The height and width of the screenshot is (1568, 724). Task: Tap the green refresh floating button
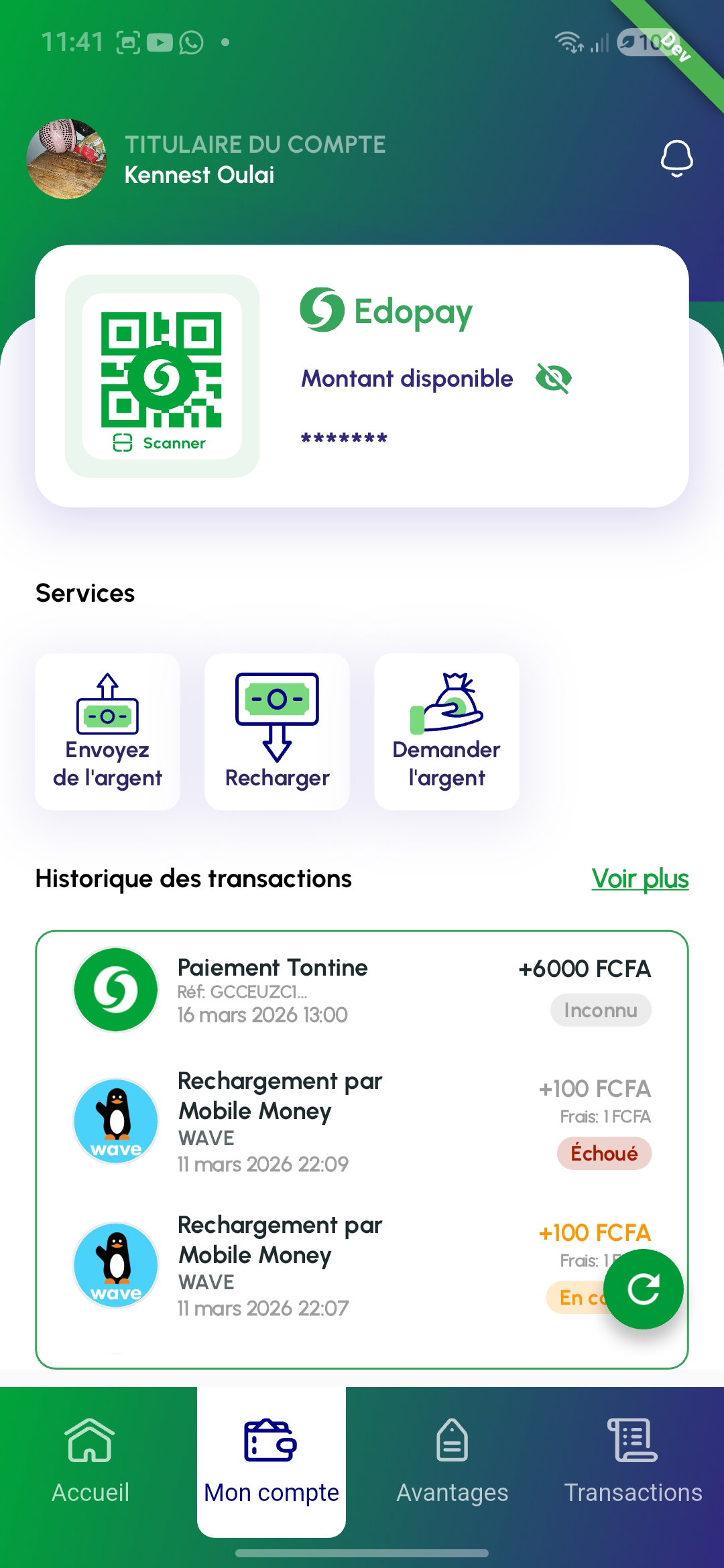point(643,1289)
